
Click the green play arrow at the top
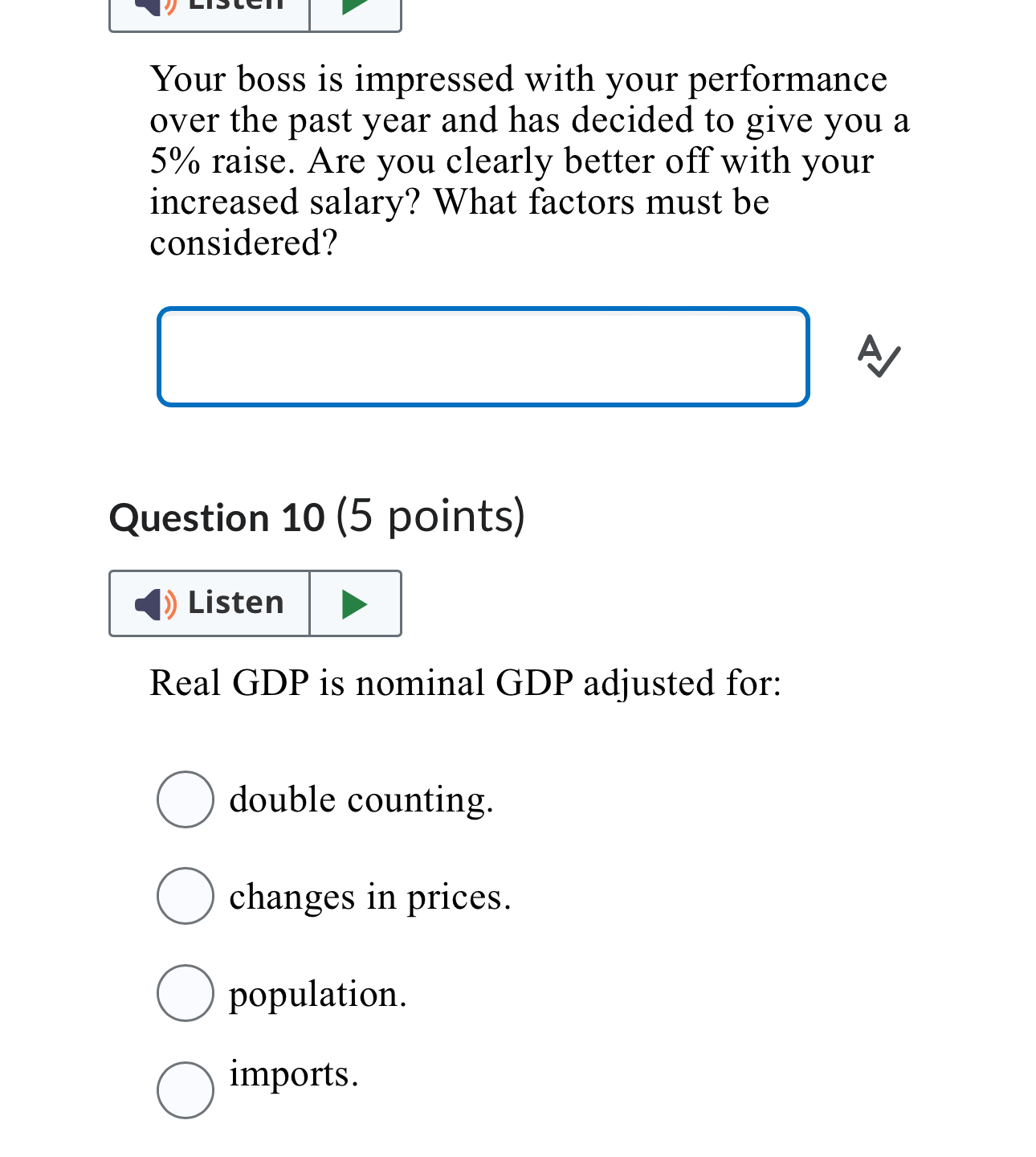pos(354,8)
